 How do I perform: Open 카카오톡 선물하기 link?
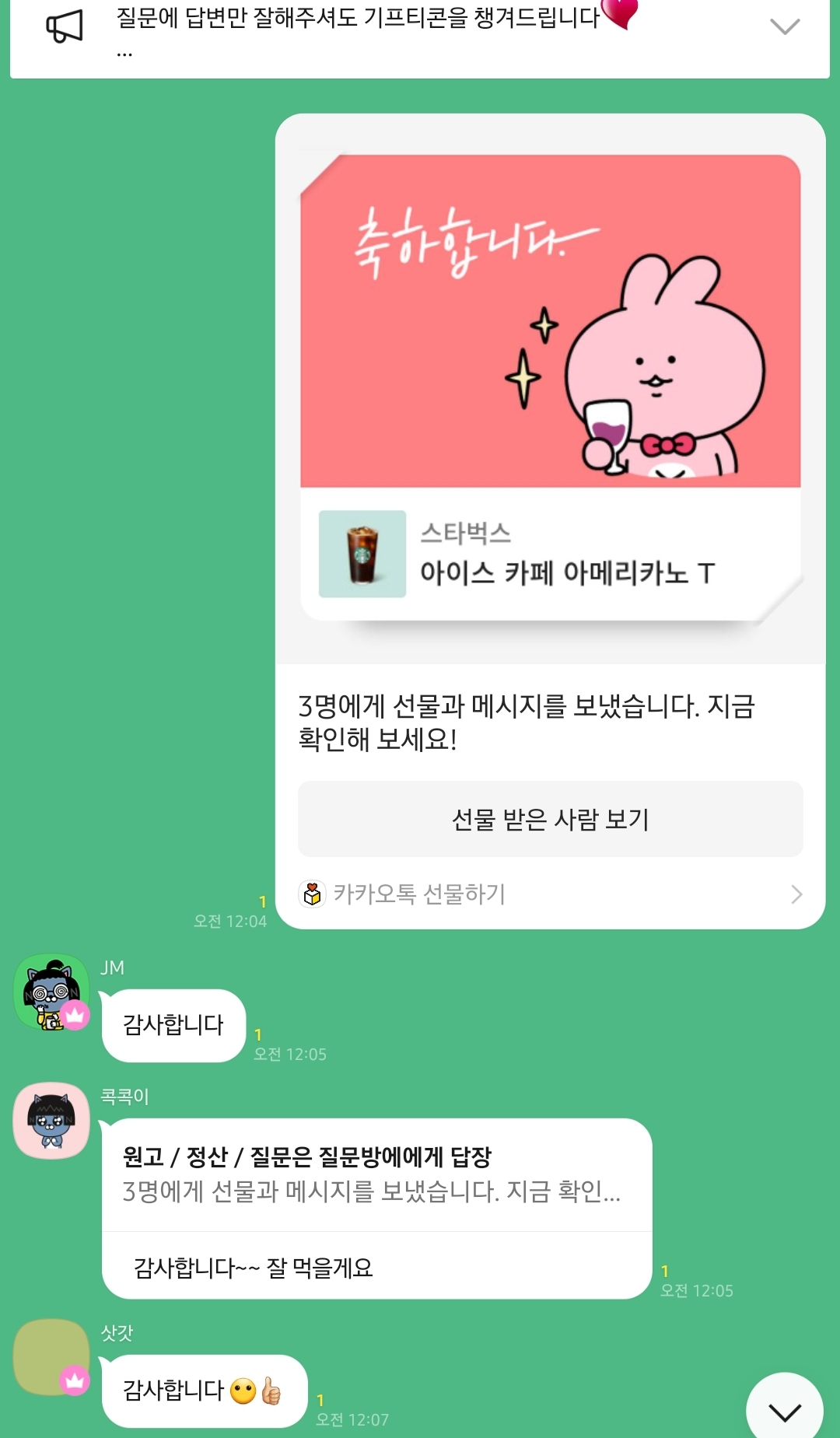point(550,894)
